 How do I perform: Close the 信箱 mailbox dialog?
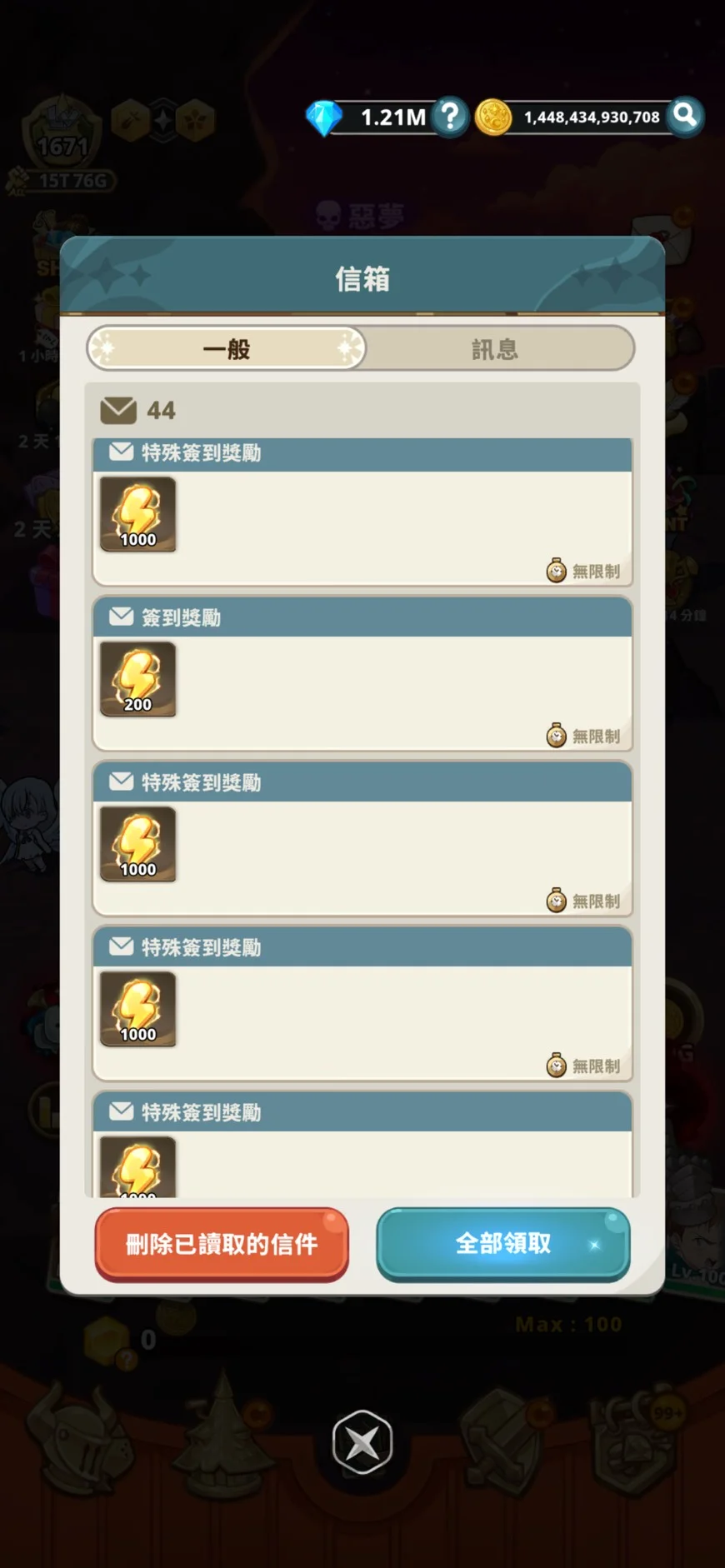click(x=362, y=1441)
